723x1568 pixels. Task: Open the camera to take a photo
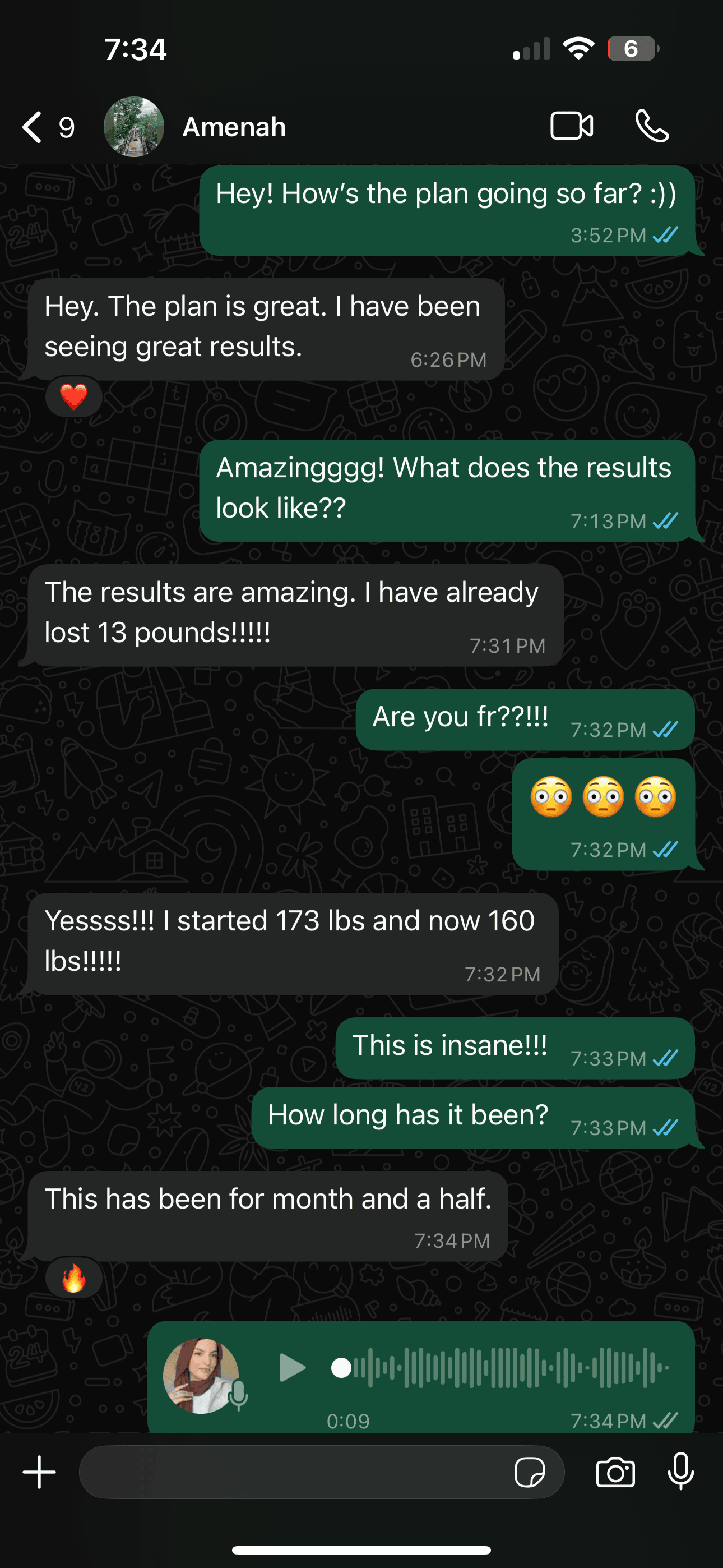coord(615,1473)
